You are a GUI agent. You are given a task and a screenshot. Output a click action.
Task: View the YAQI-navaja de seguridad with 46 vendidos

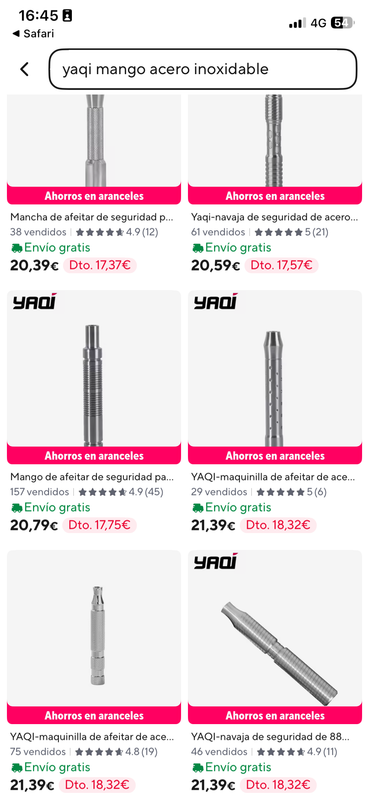275,672
